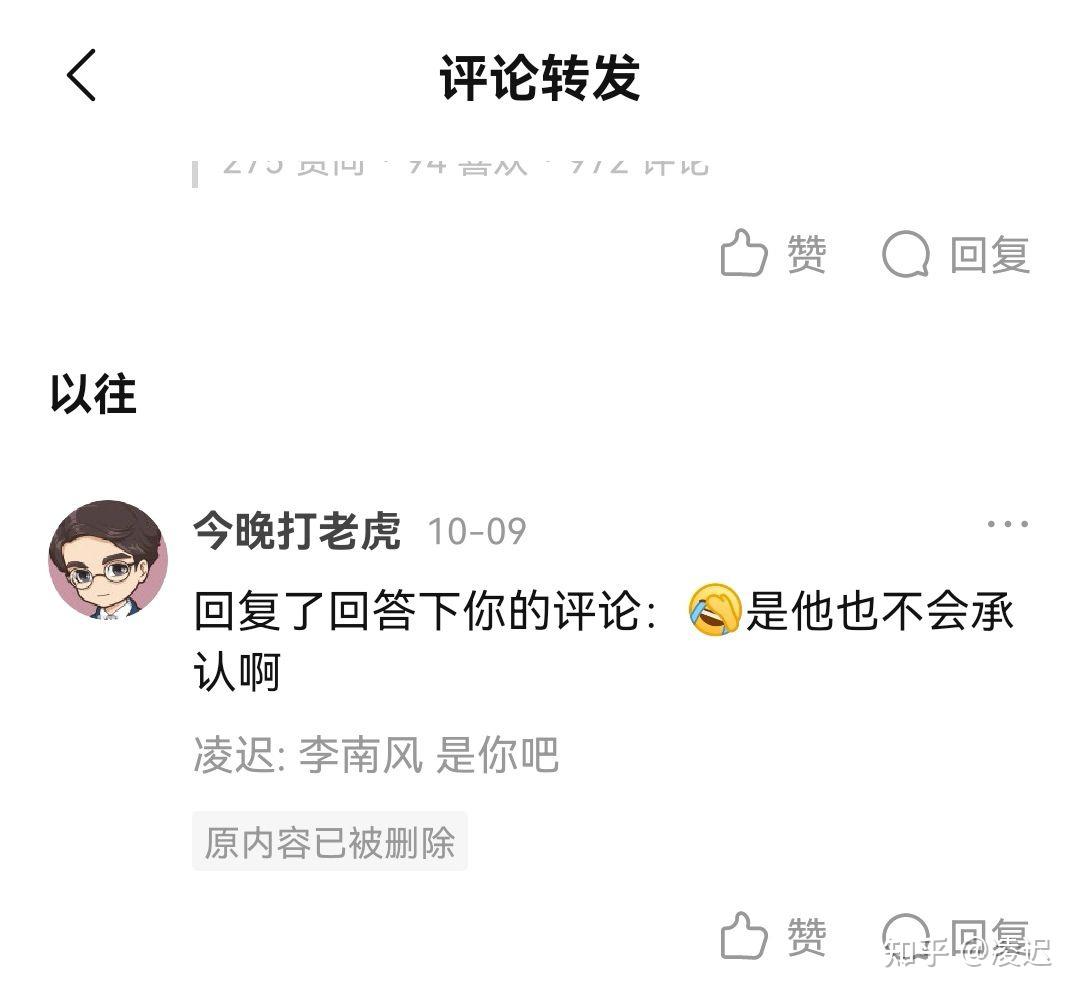
Task: Reply to the comment above 以往 section
Action: click(956, 254)
